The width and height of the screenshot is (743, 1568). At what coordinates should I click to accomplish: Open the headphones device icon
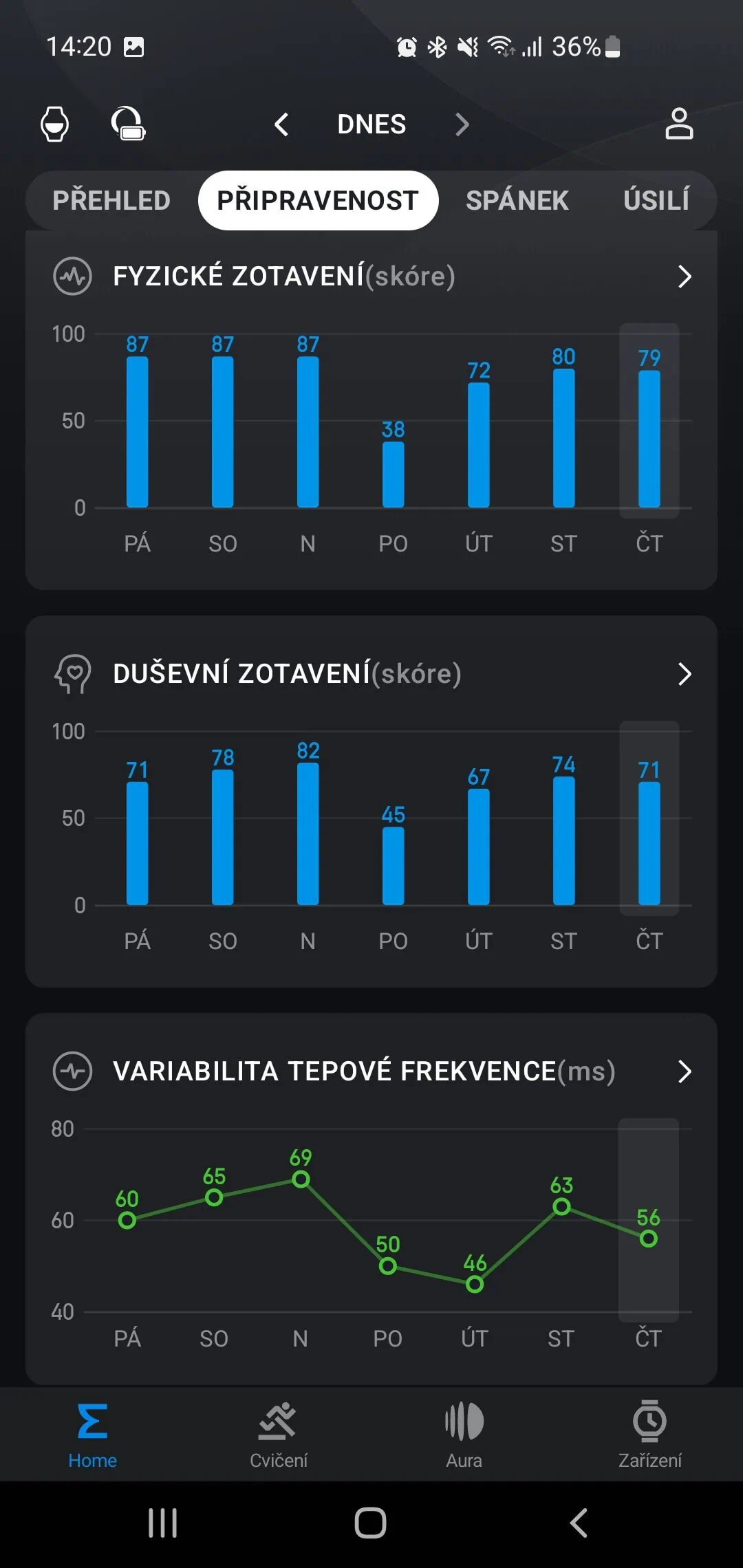(128, 124)
